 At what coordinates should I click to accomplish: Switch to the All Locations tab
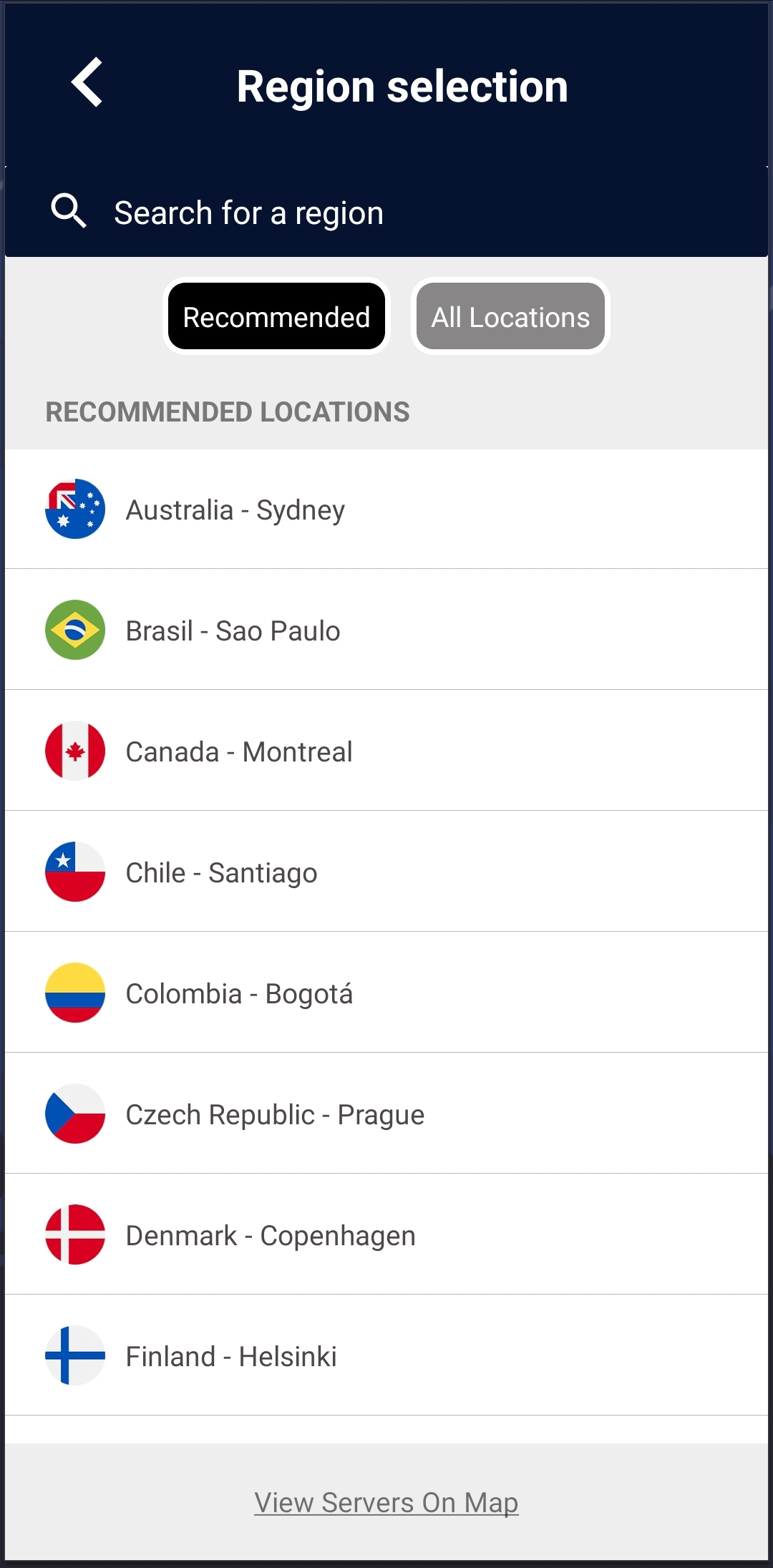tap(510, 316)
